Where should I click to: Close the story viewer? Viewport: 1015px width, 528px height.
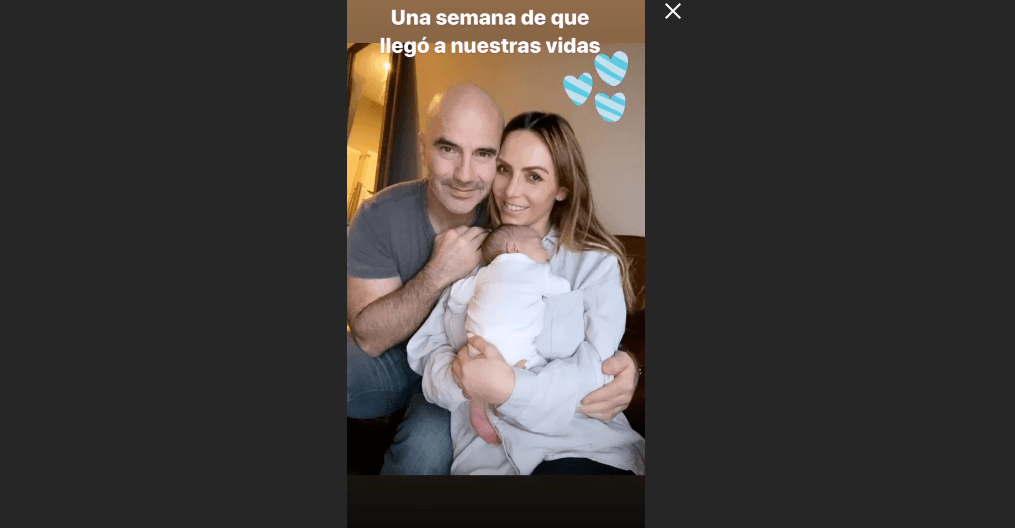(673, 11)
